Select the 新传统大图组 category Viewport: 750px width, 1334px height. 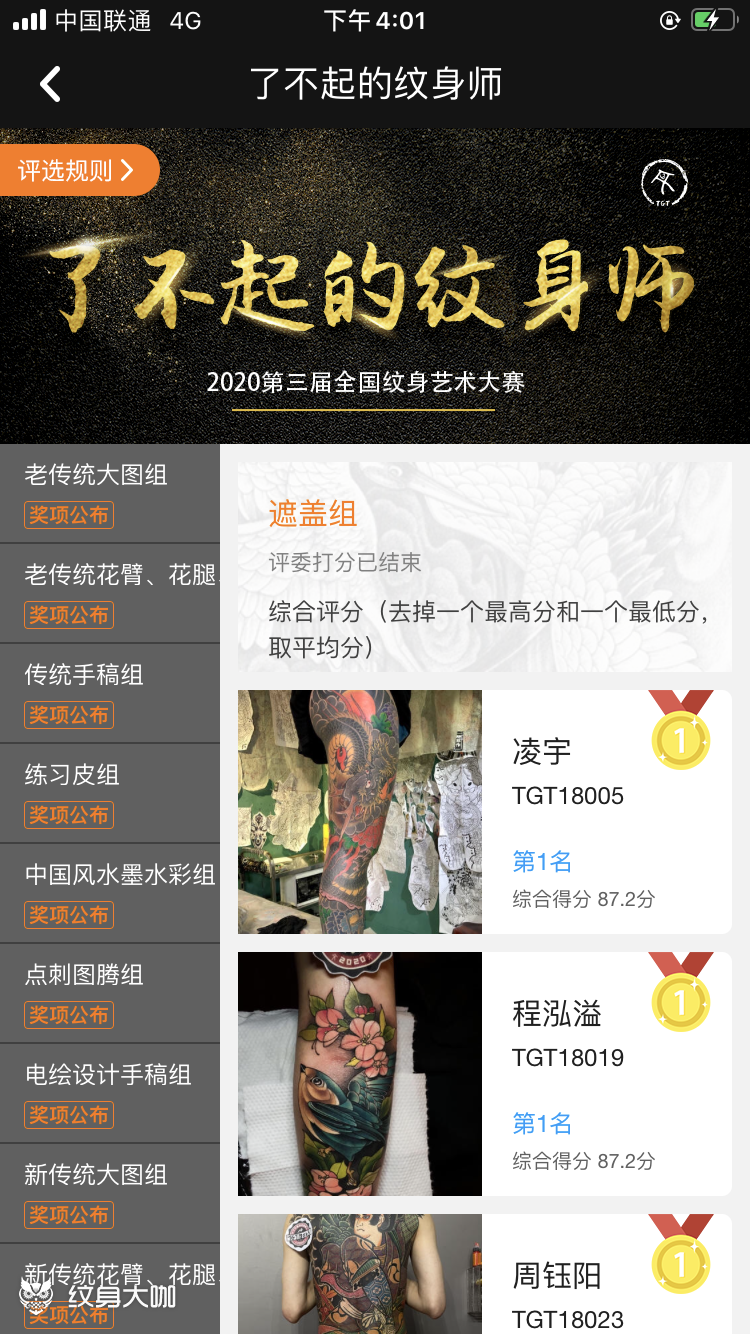(x=109, y=1193)
